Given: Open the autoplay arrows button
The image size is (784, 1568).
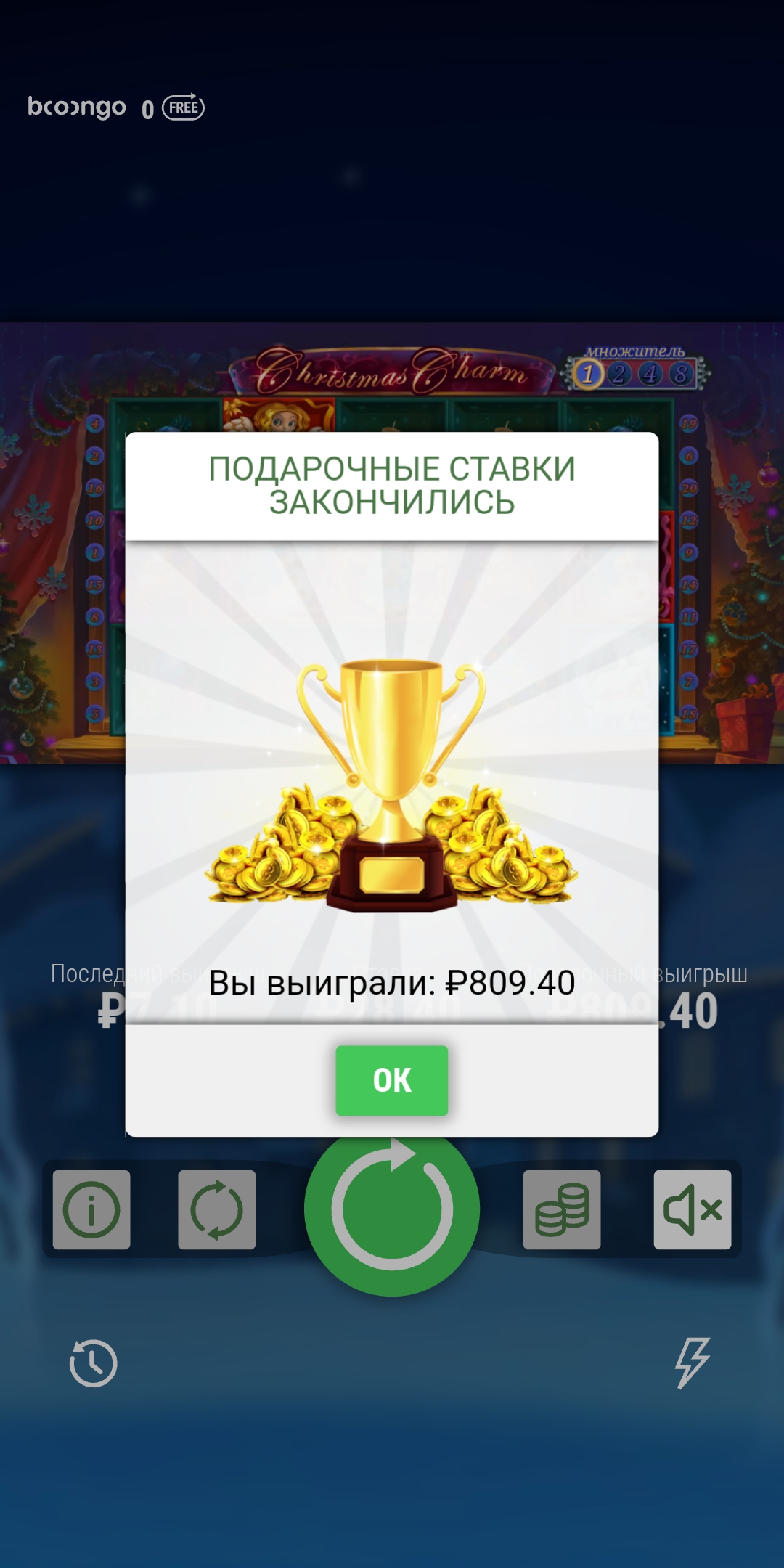Looking at the screenshot, I should click(x=216, y=1209).
